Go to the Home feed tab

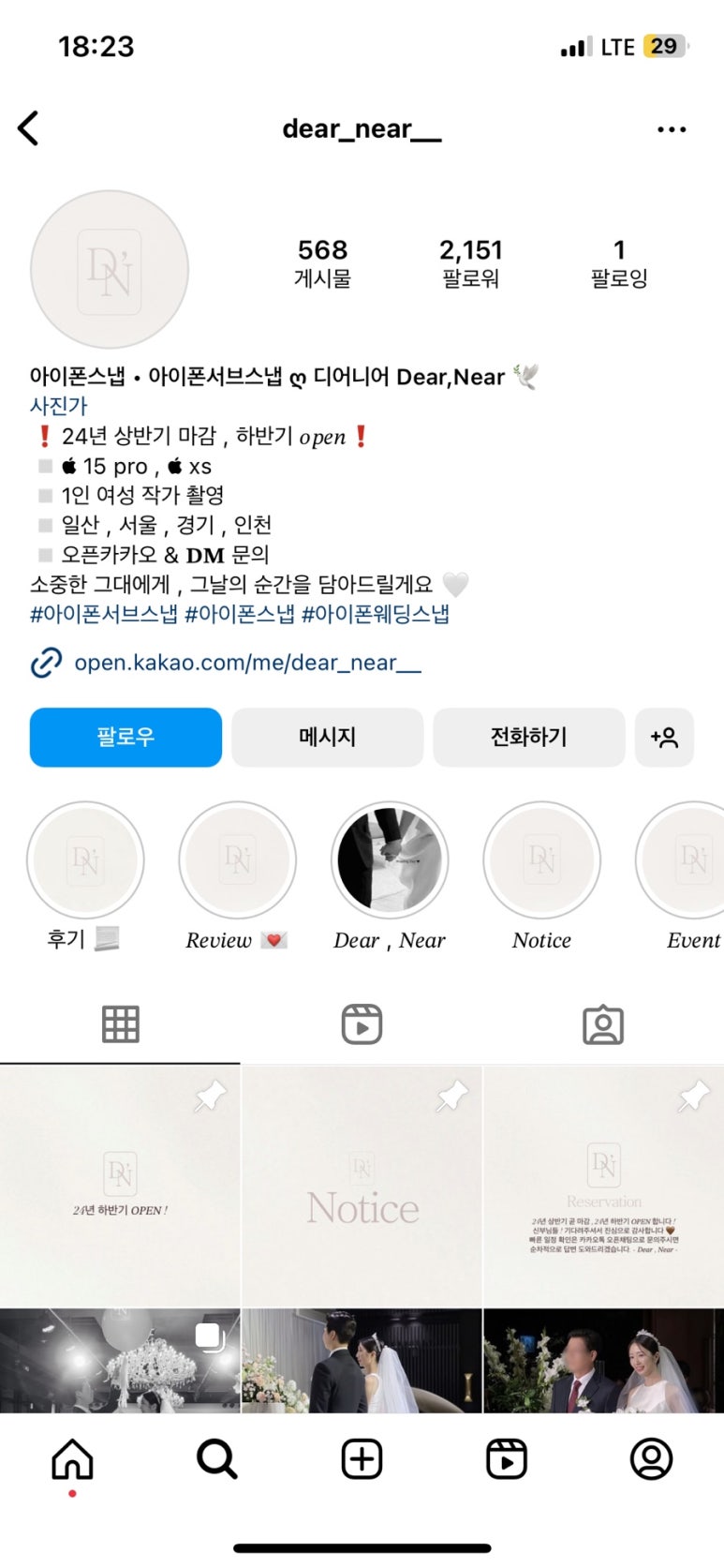pos(72,1459)
